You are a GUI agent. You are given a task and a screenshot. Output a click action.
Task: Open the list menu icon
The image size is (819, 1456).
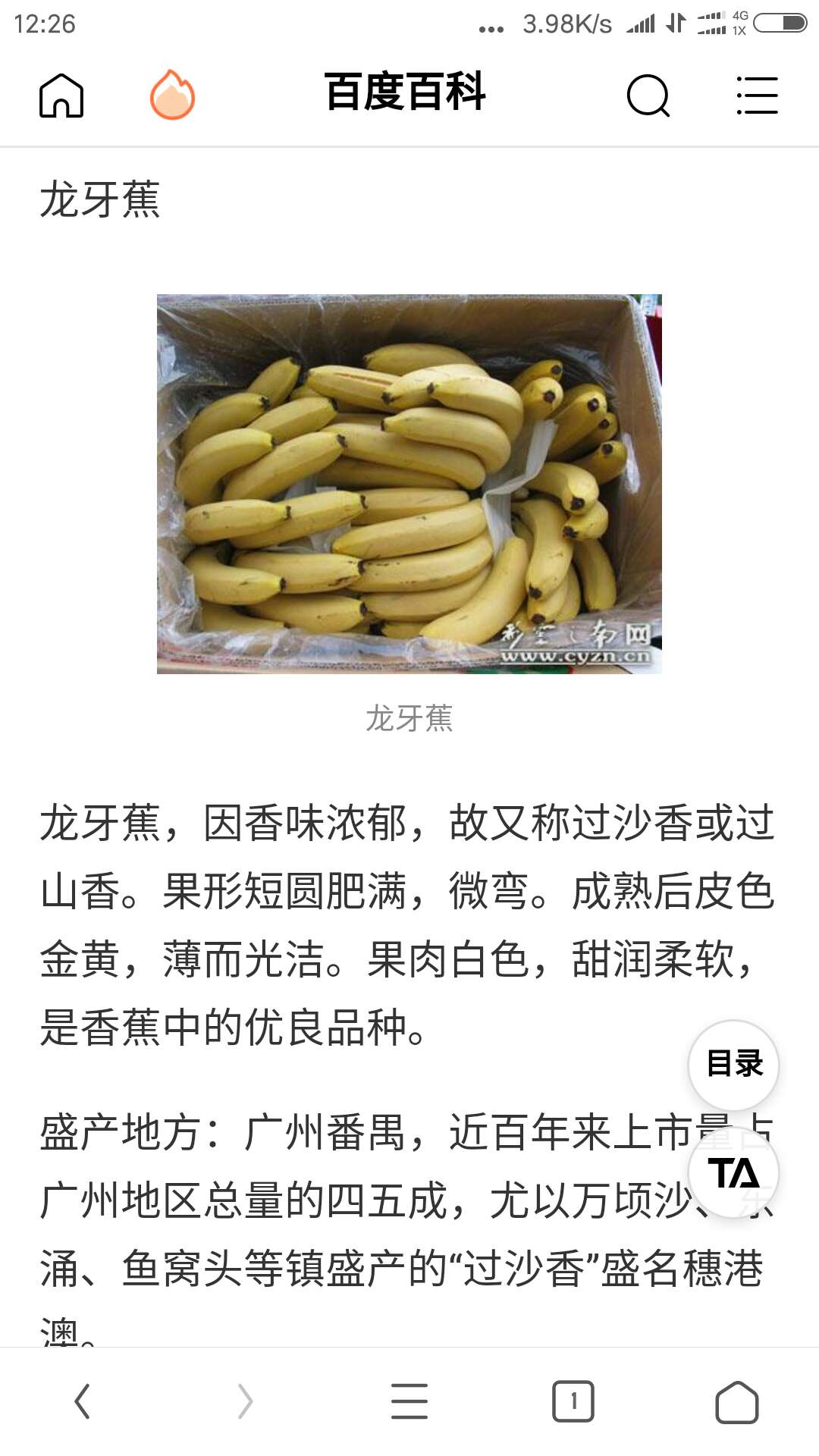[757, 96]
